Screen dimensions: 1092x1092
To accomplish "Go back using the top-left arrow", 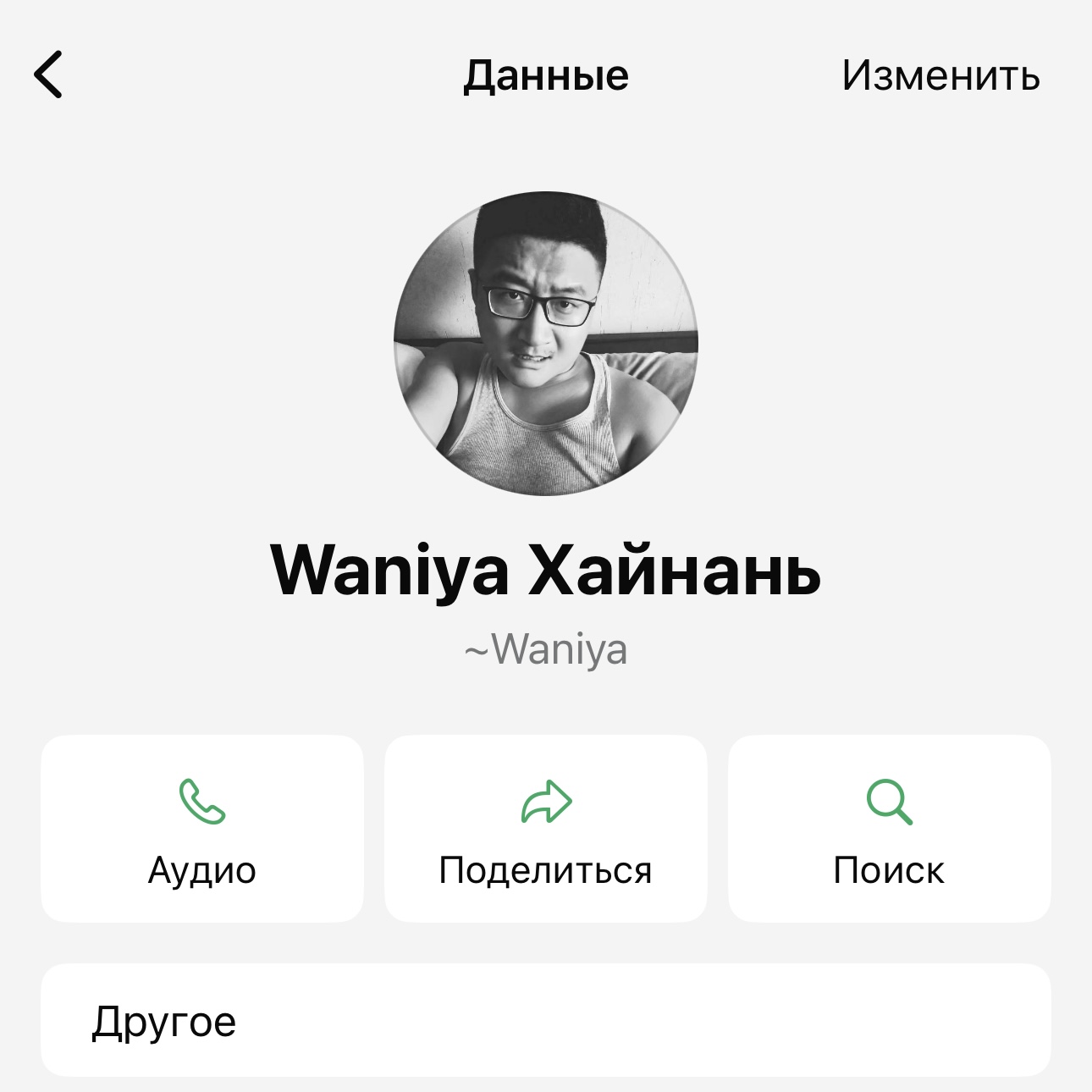I will click(49, 75).
